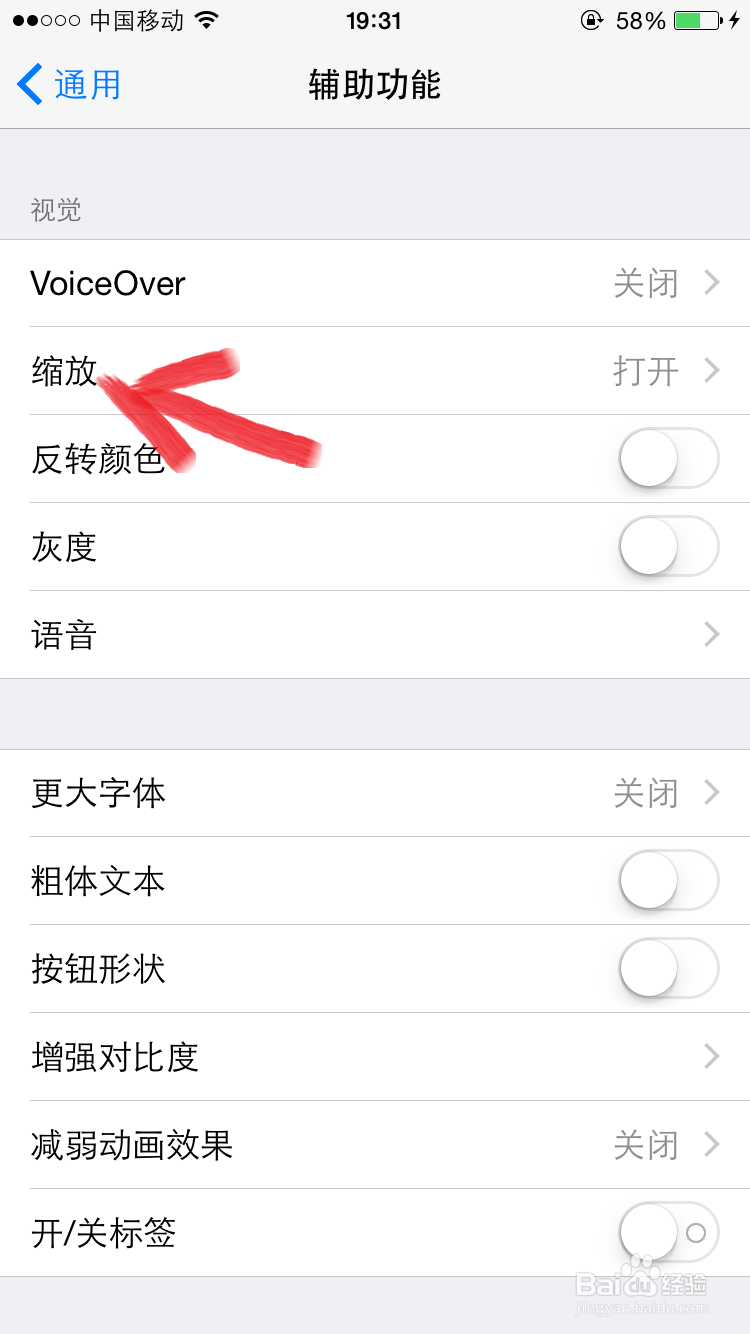This screenshot has height=1334, width=750.
Task: Expand the VoiceOver settings row
Action: [x=712, y=283]
